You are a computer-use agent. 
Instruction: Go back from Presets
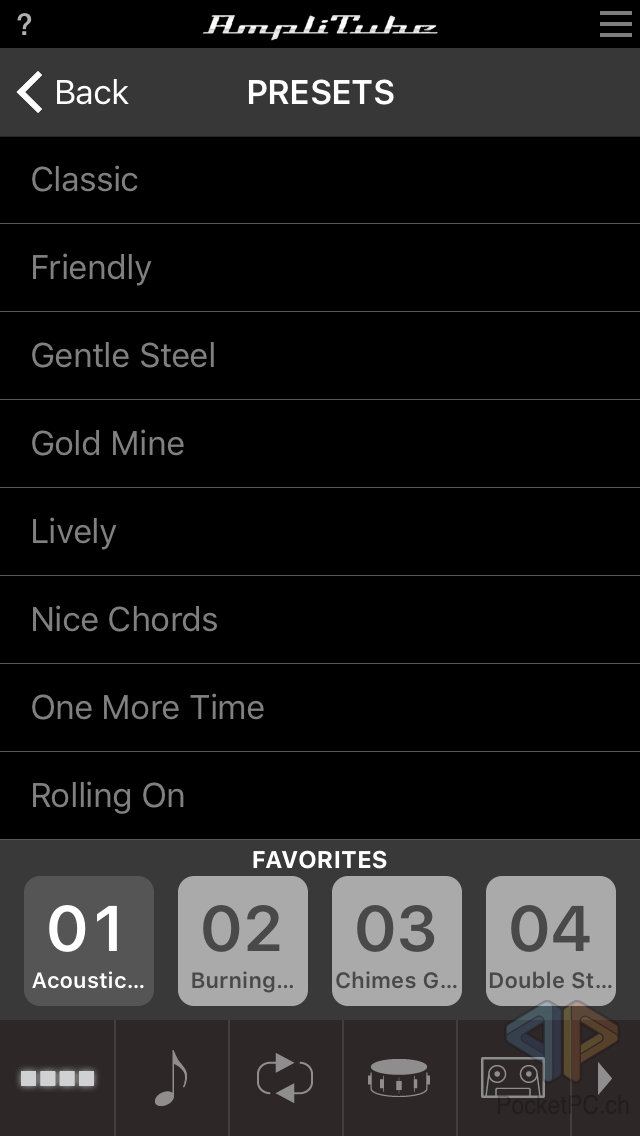[73, 93]
